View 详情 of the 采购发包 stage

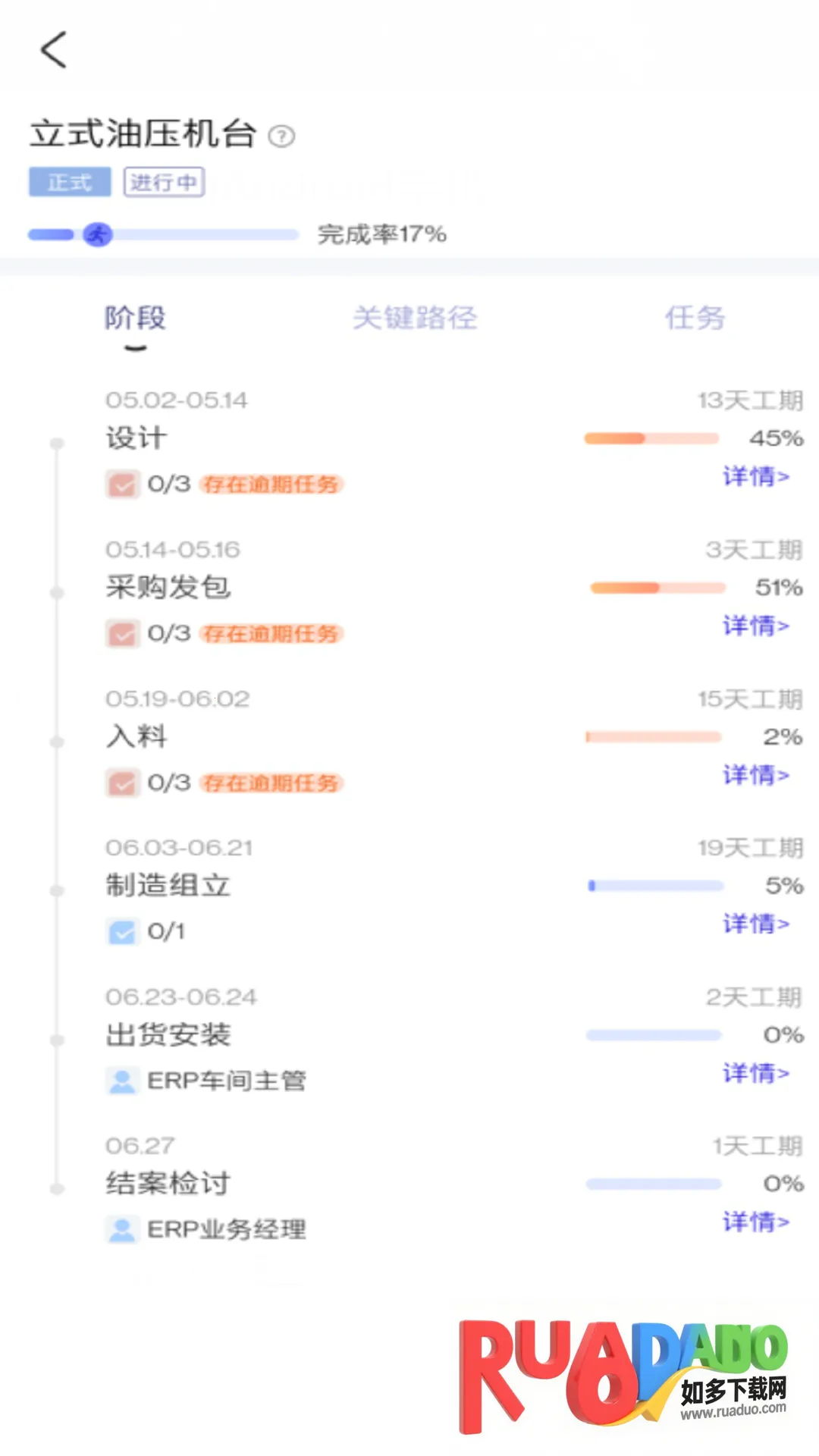(x=755, y=626)
